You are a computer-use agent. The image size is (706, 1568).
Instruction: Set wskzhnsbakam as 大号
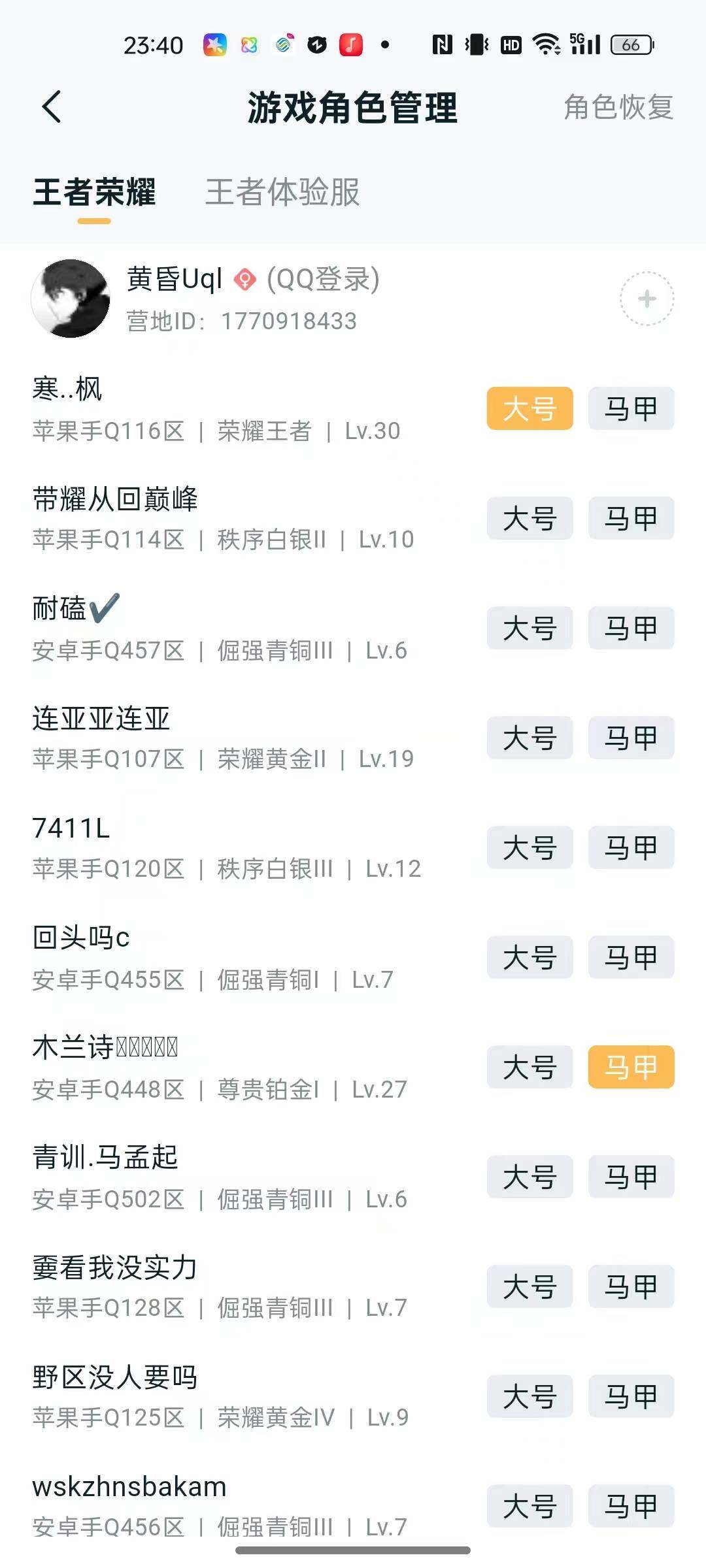pyautogui.click(x=529, y=1507)
